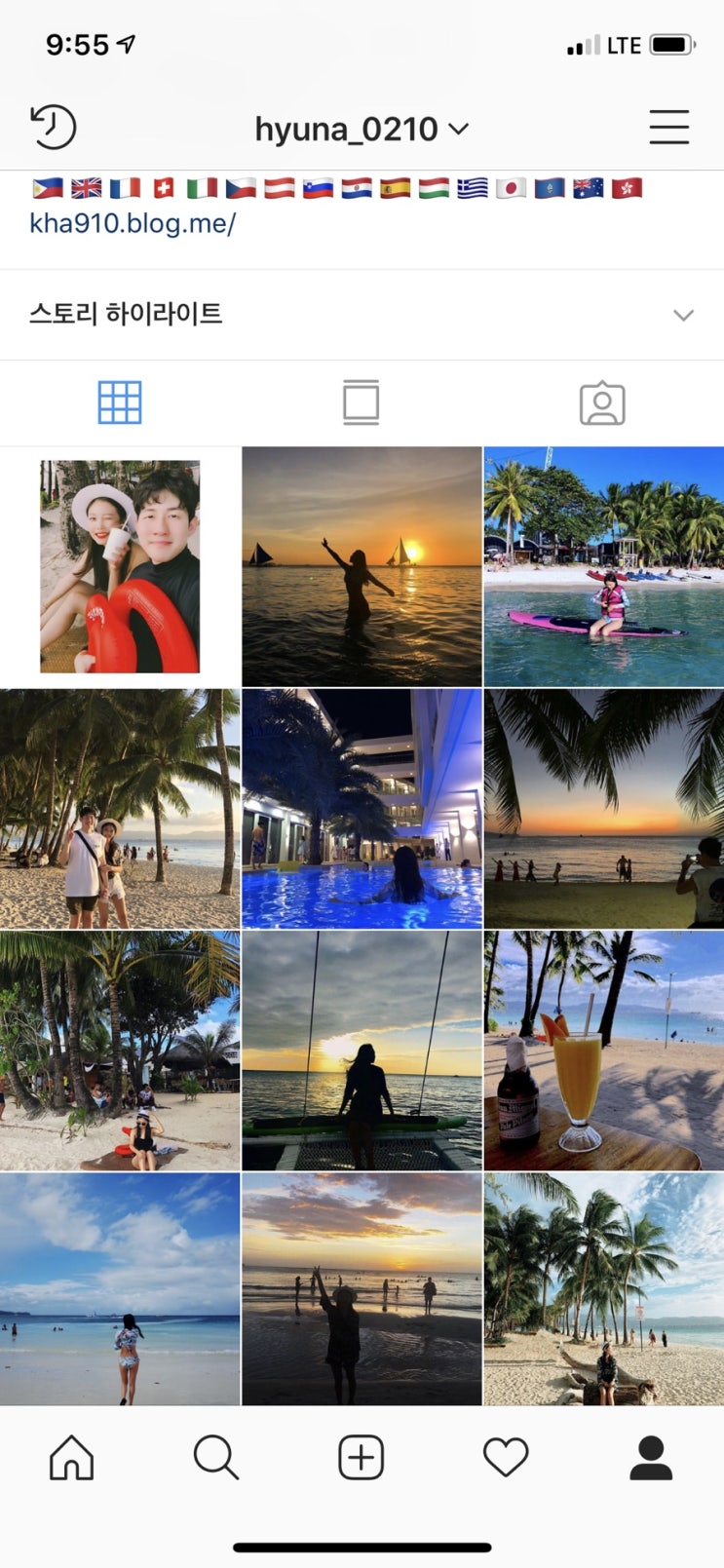Viewport: 724px width, 1568px height.
Task: Expand the 스토리 하이라이트 section
Action: coord(683,315)
